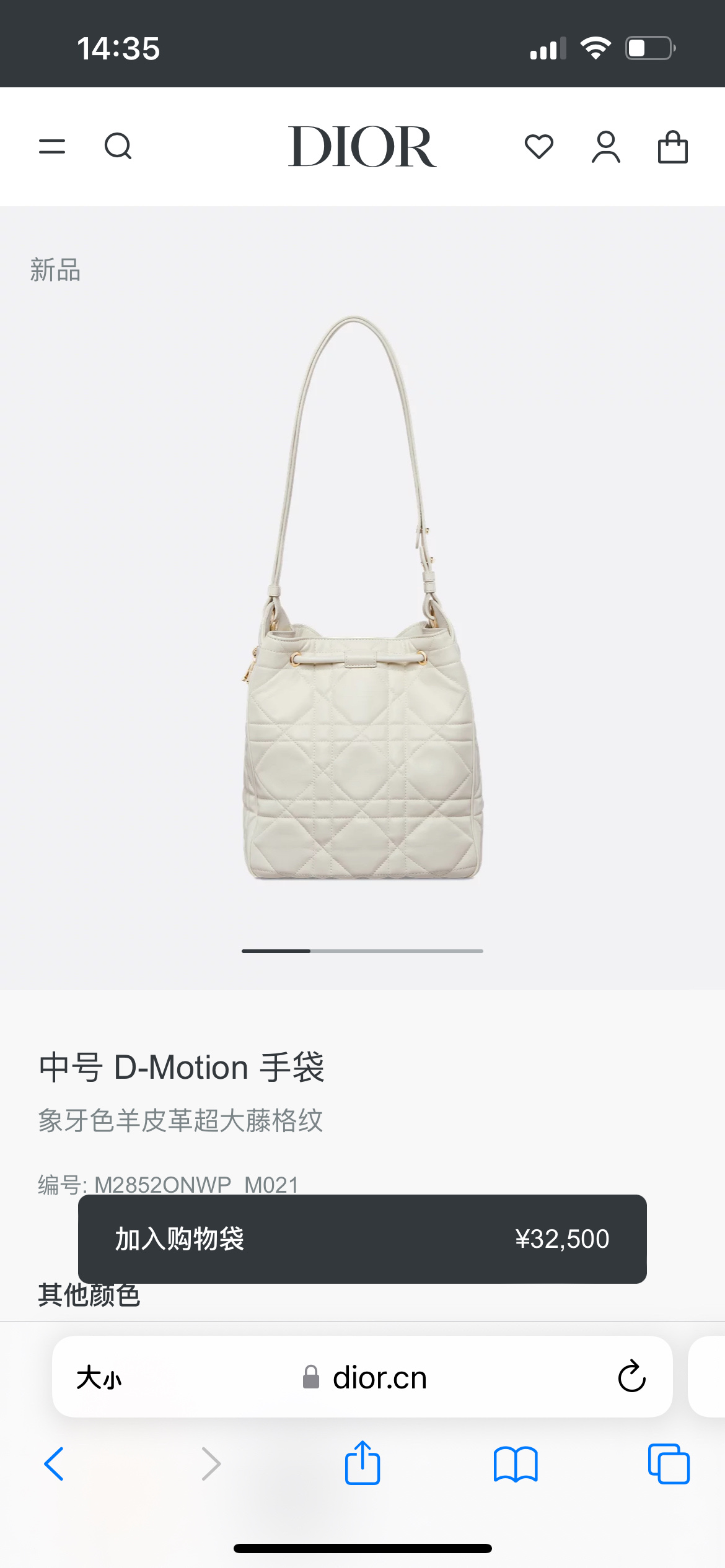725x1568 pixels.
Task: Open the 大小 page settings
Action: [99, 1378]
